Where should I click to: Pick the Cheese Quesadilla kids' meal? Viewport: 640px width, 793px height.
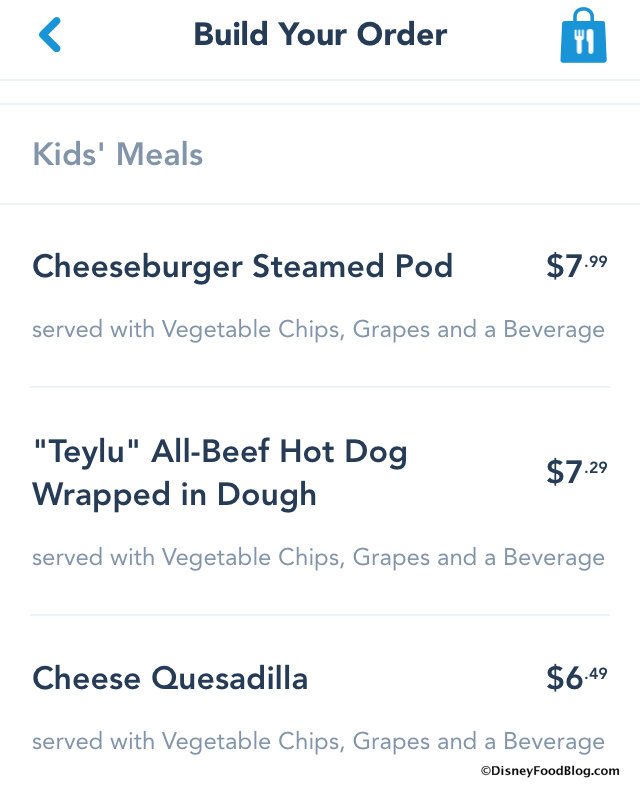(171, 679)
